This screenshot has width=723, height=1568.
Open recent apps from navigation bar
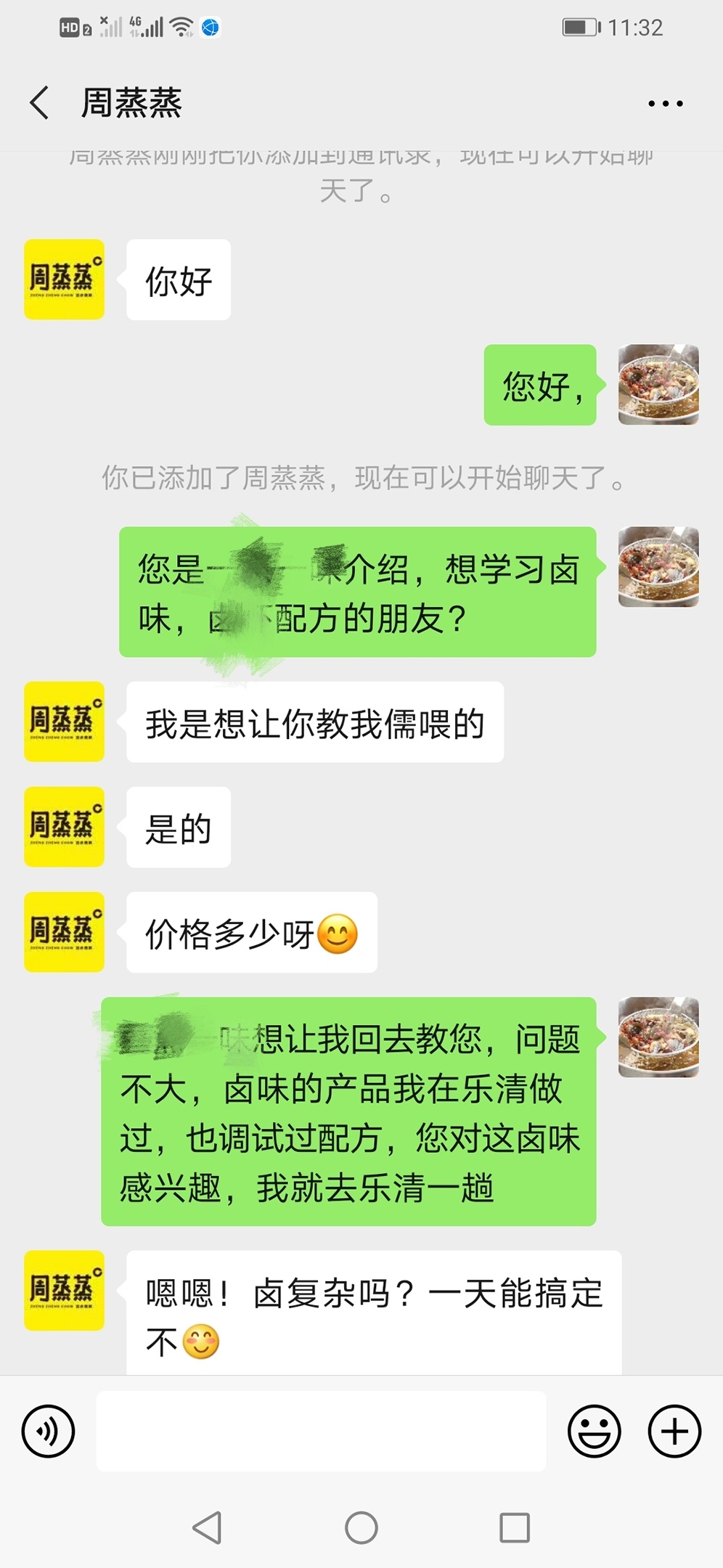click(x=514, y=1527)
